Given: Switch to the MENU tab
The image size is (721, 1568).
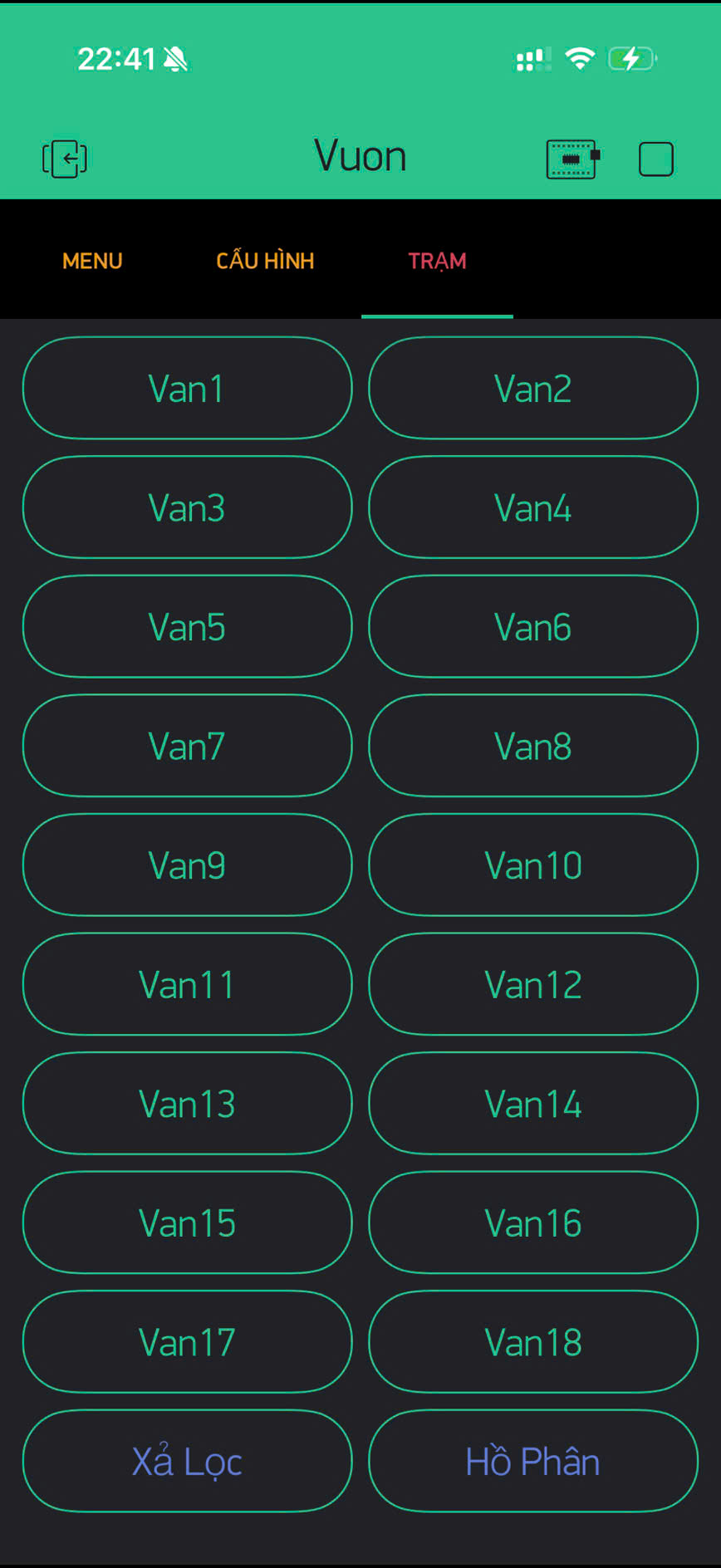Looking at the screenshot, I should [x=92, y=261].
